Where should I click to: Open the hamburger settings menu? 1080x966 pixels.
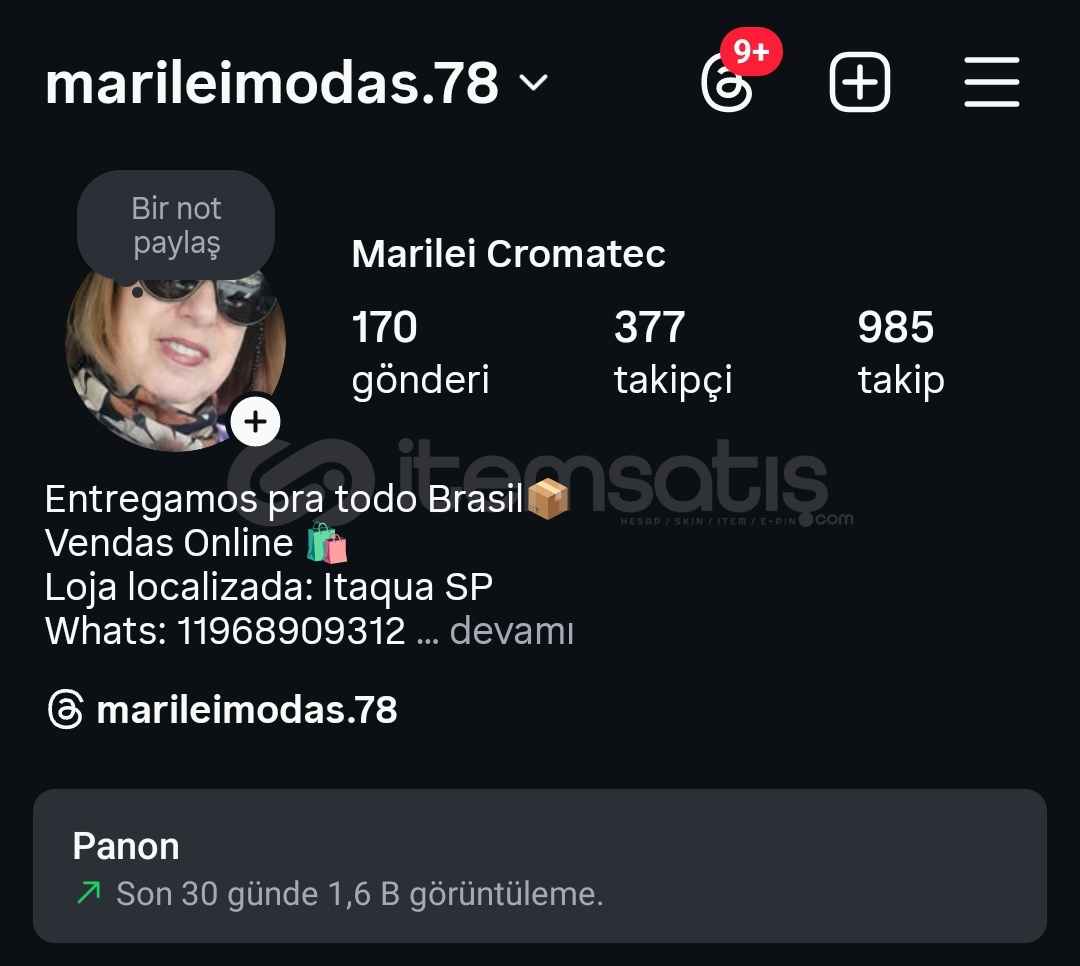pyautogui.click(x=991, y=82)
